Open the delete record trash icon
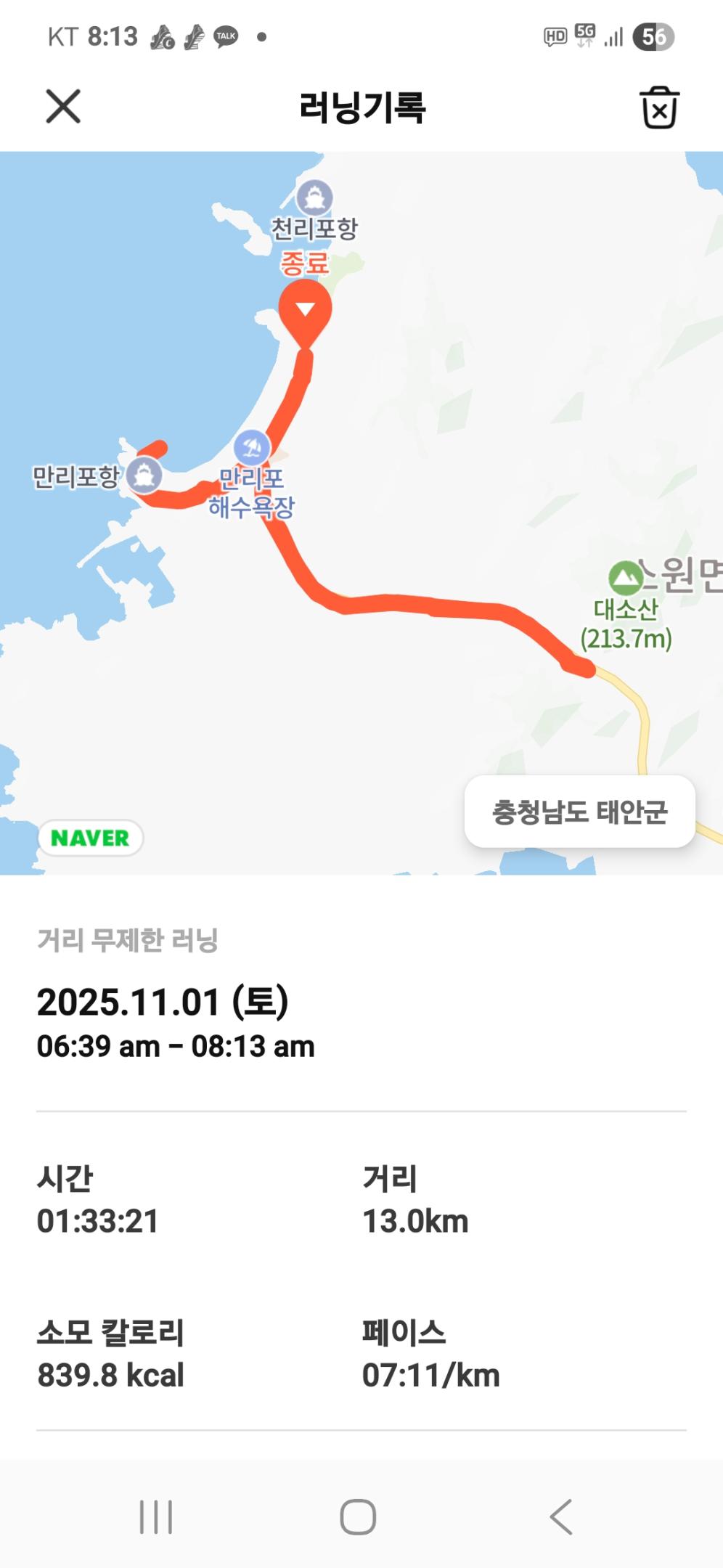 (x=661, y=107)
